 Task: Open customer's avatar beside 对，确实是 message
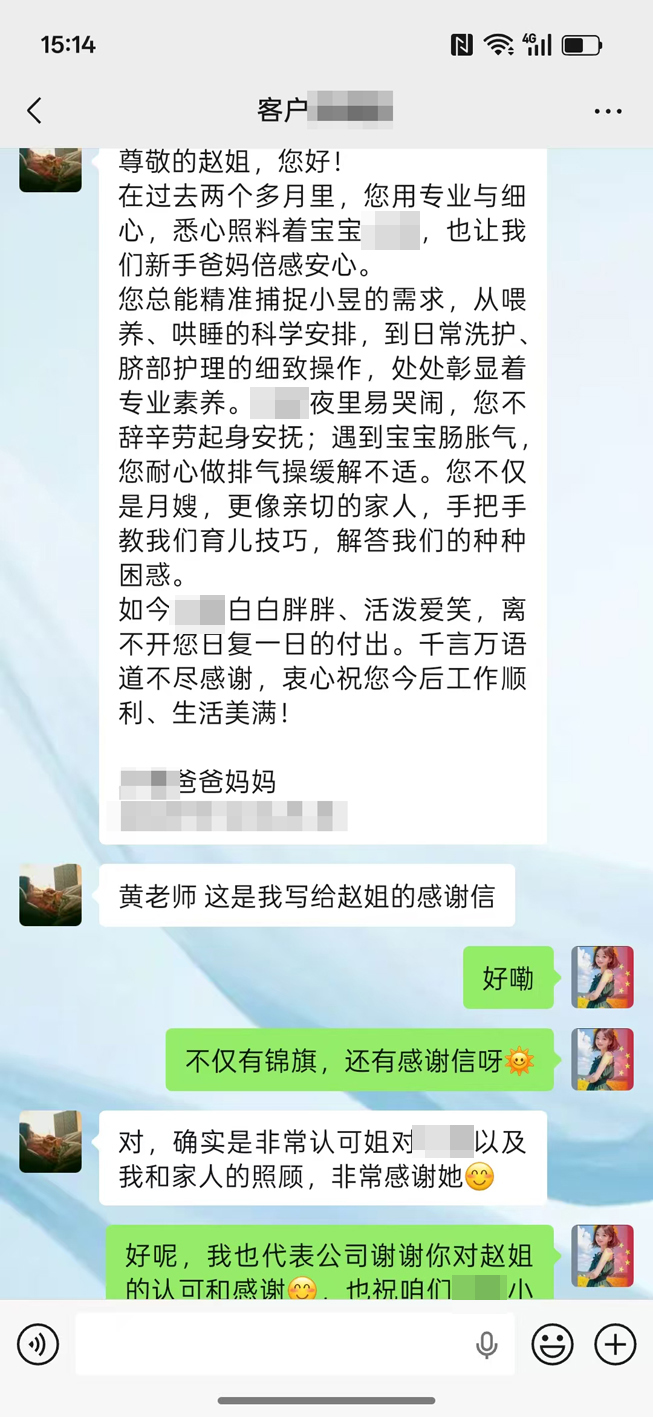pyautogui.click(x=50, y=1141)
